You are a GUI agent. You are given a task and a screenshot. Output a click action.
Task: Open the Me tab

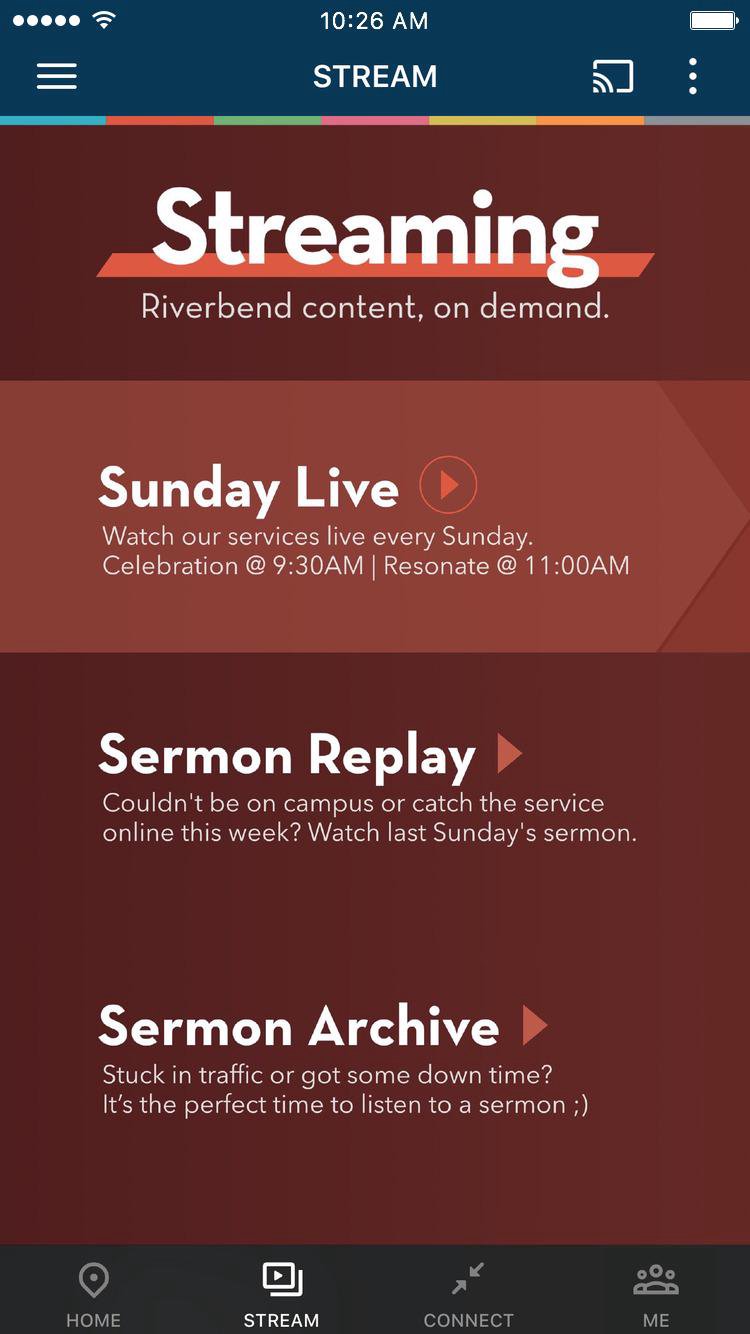[x=656, y=1294]
